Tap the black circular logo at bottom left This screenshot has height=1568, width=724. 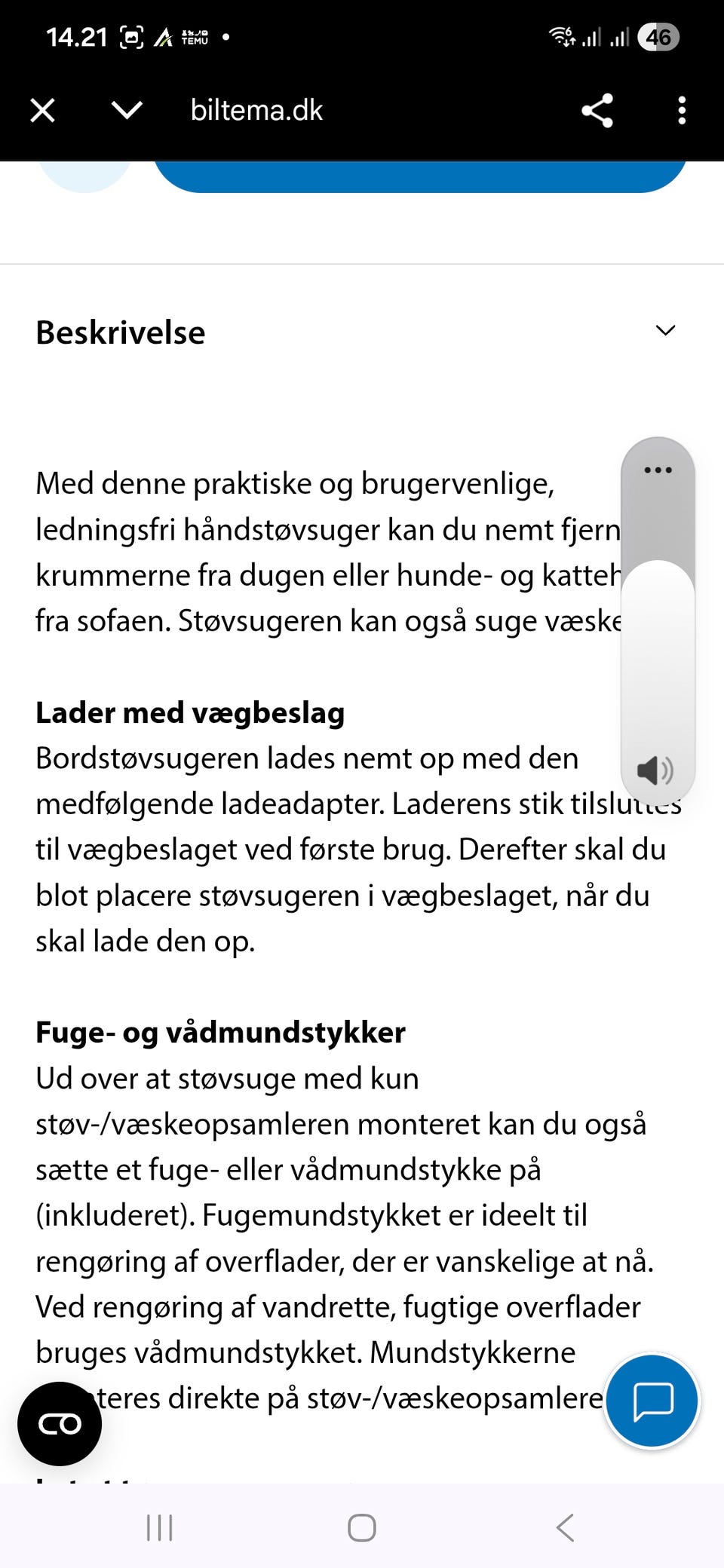[x=60, y=1423]
